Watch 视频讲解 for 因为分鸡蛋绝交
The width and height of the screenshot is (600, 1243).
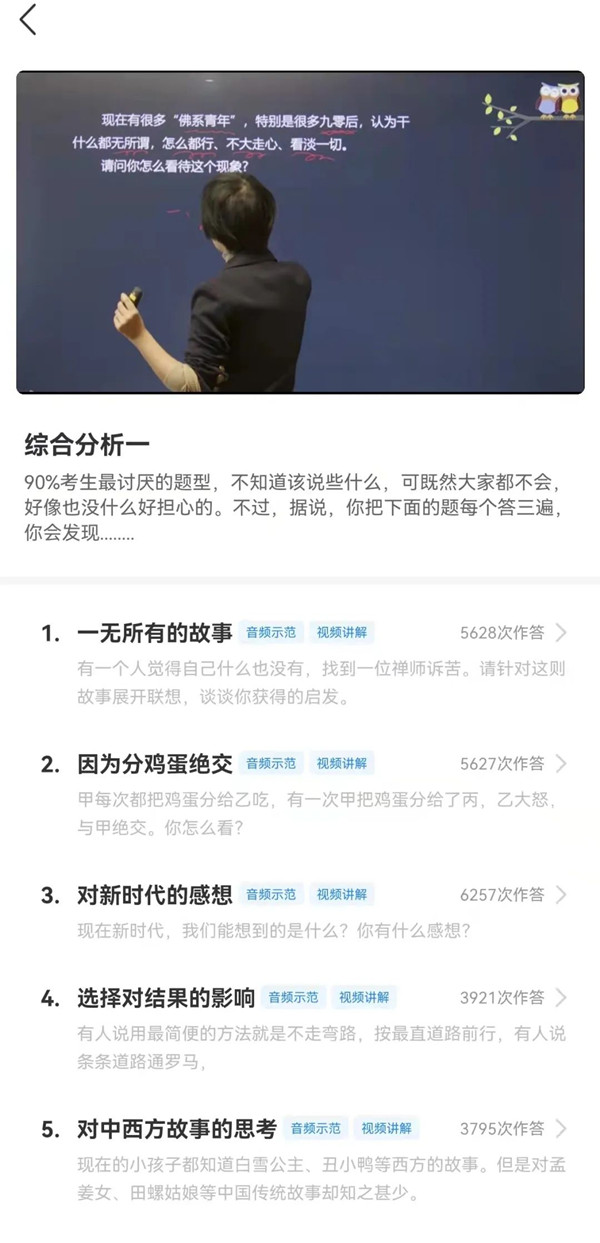(x=341, y=764)
